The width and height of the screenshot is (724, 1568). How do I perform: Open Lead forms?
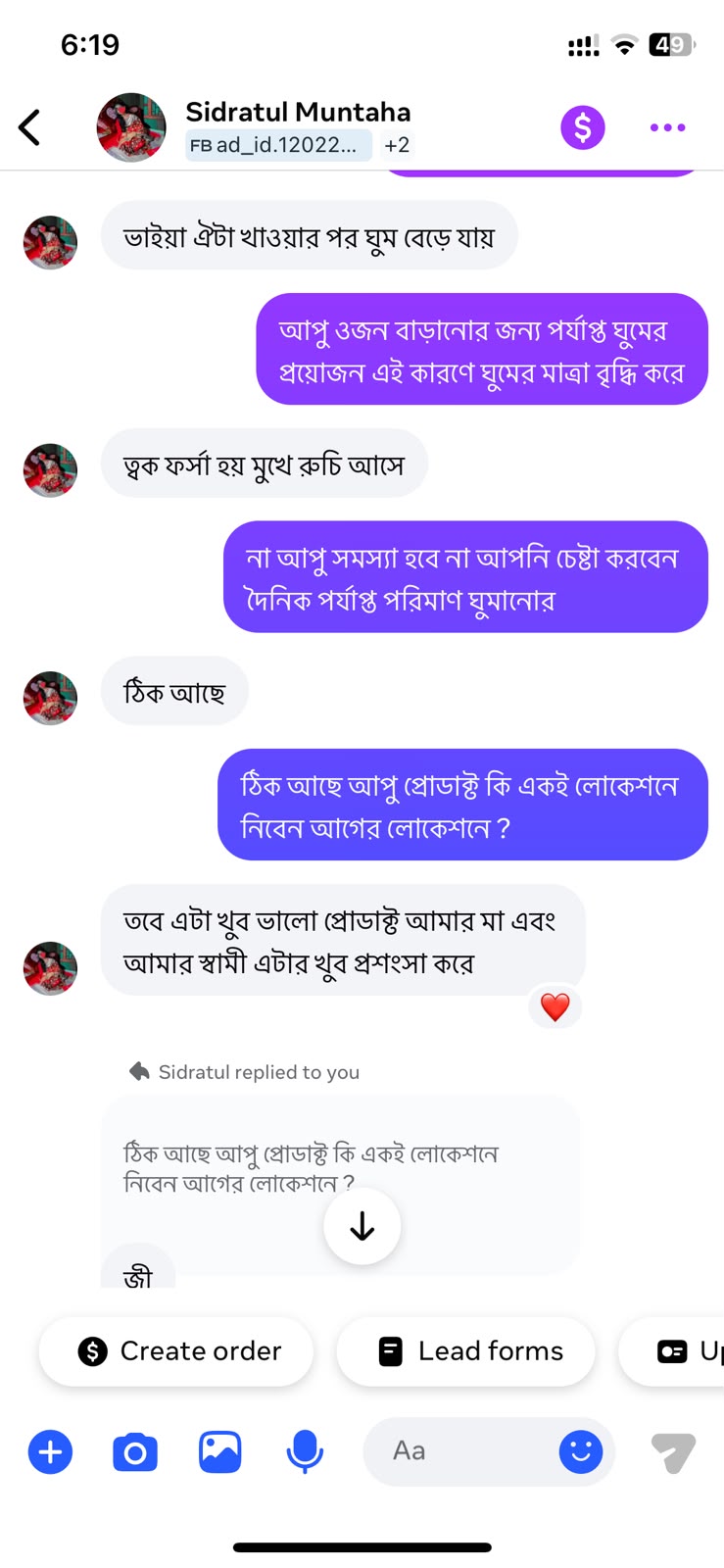[x=465, y=1351]
